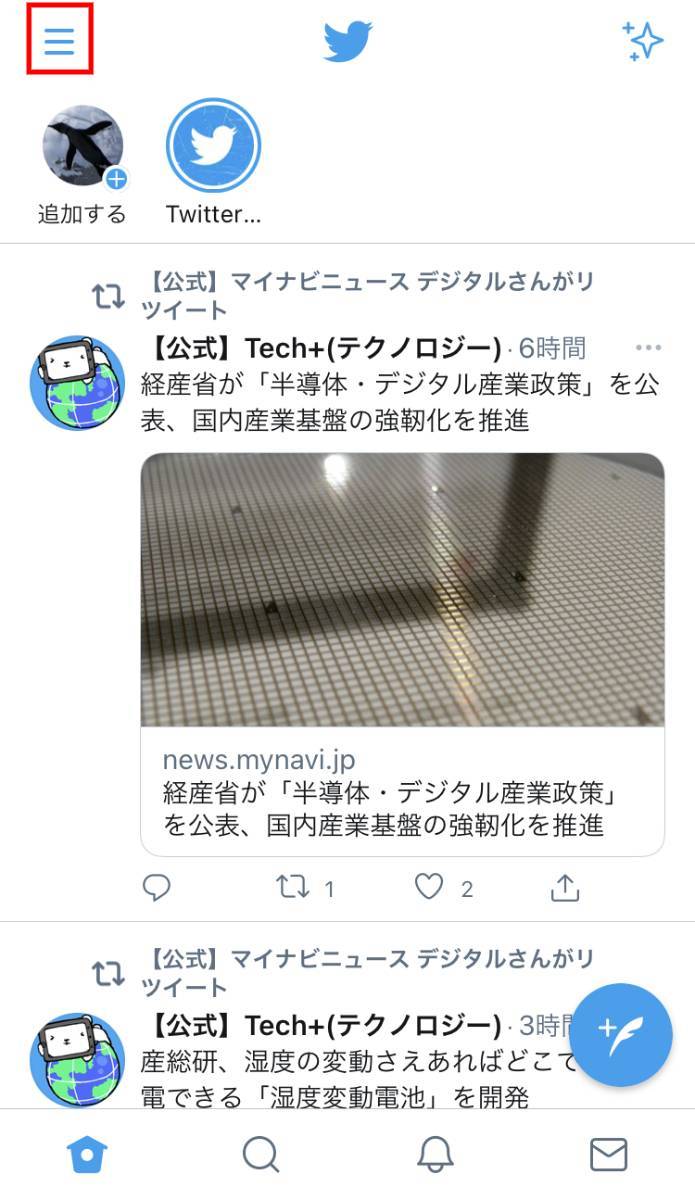This screenshot has width=695, height=1200.
Task: Open Tech+ profile avatar on 6時間 tweet
Action: 77,382
